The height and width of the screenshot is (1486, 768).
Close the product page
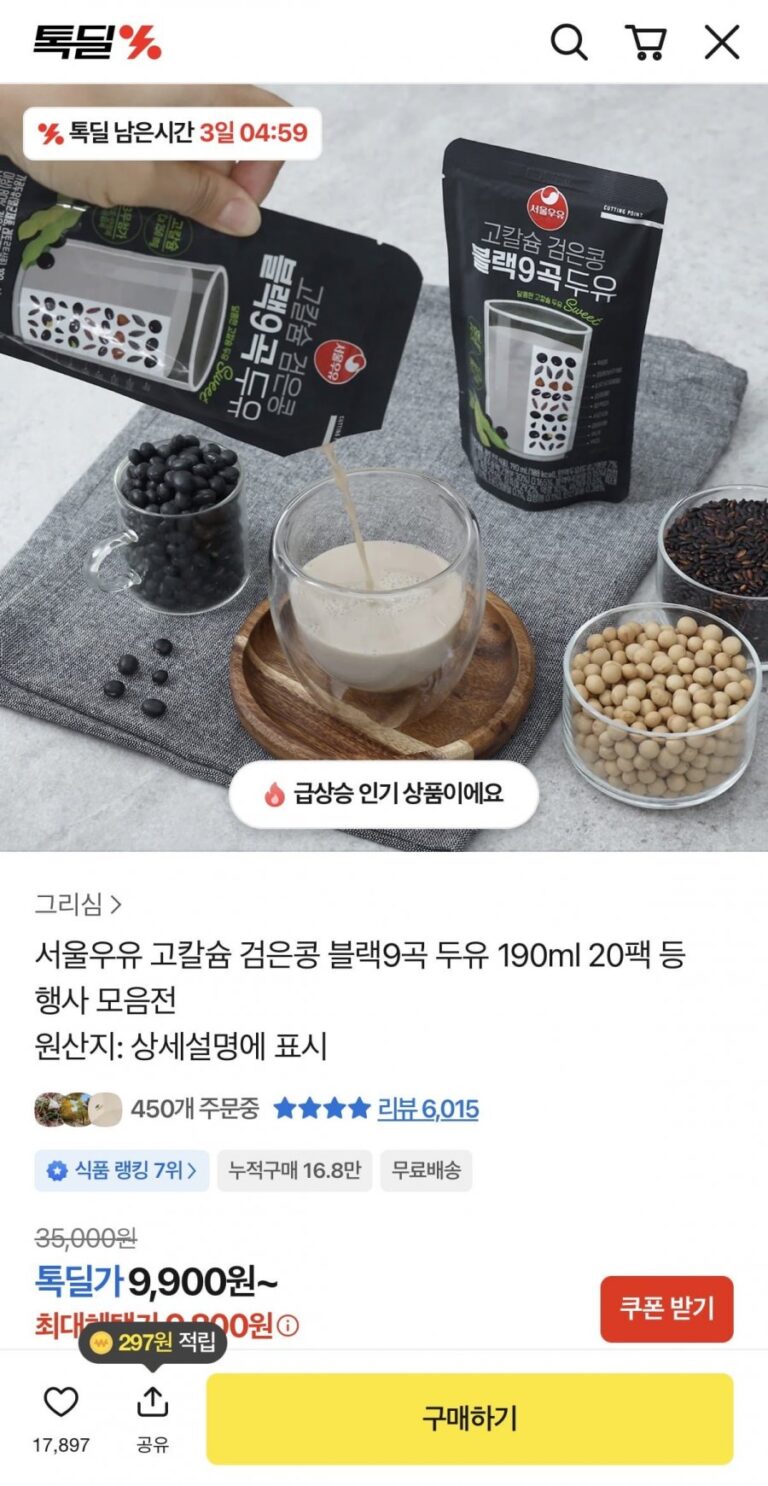(721, 42)
